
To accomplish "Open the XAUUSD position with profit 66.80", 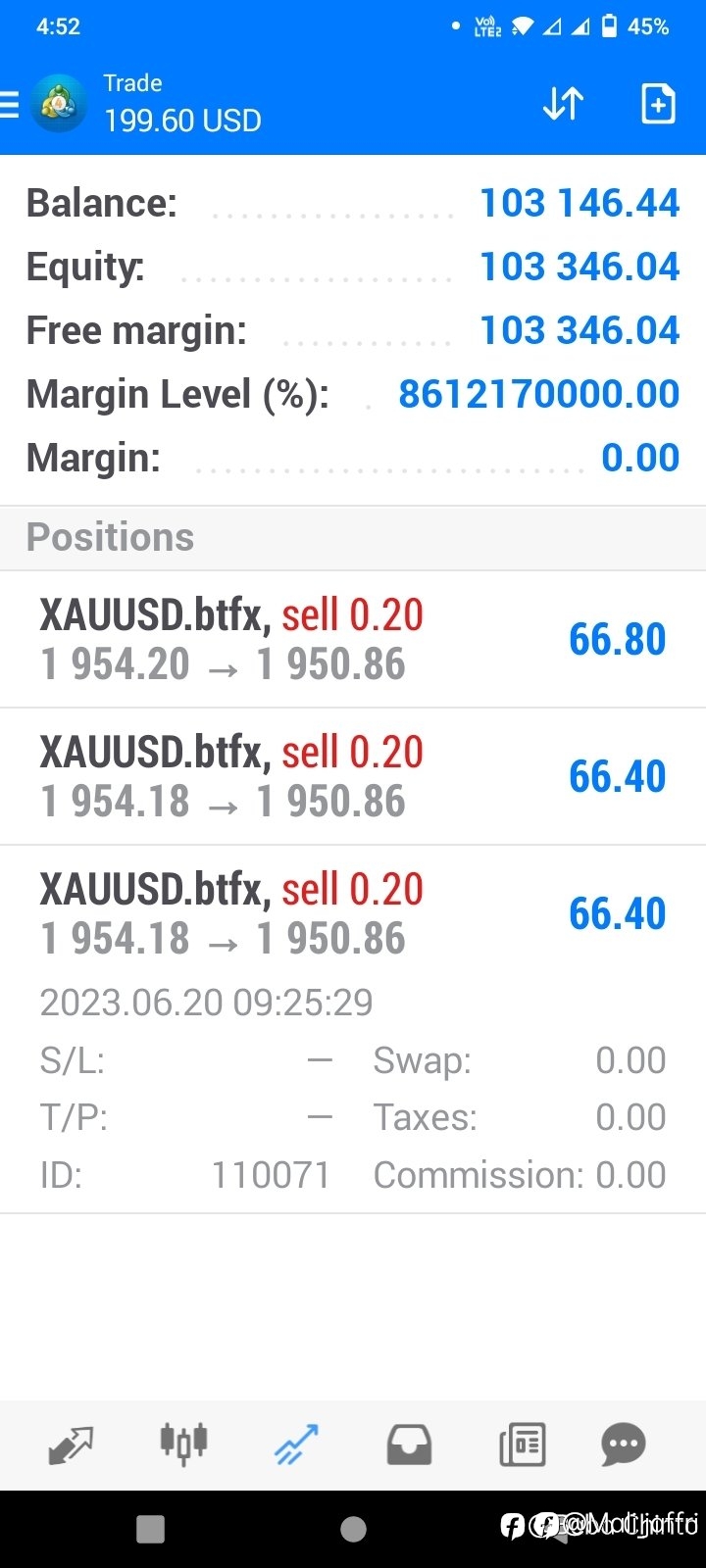I will (353, 639).
